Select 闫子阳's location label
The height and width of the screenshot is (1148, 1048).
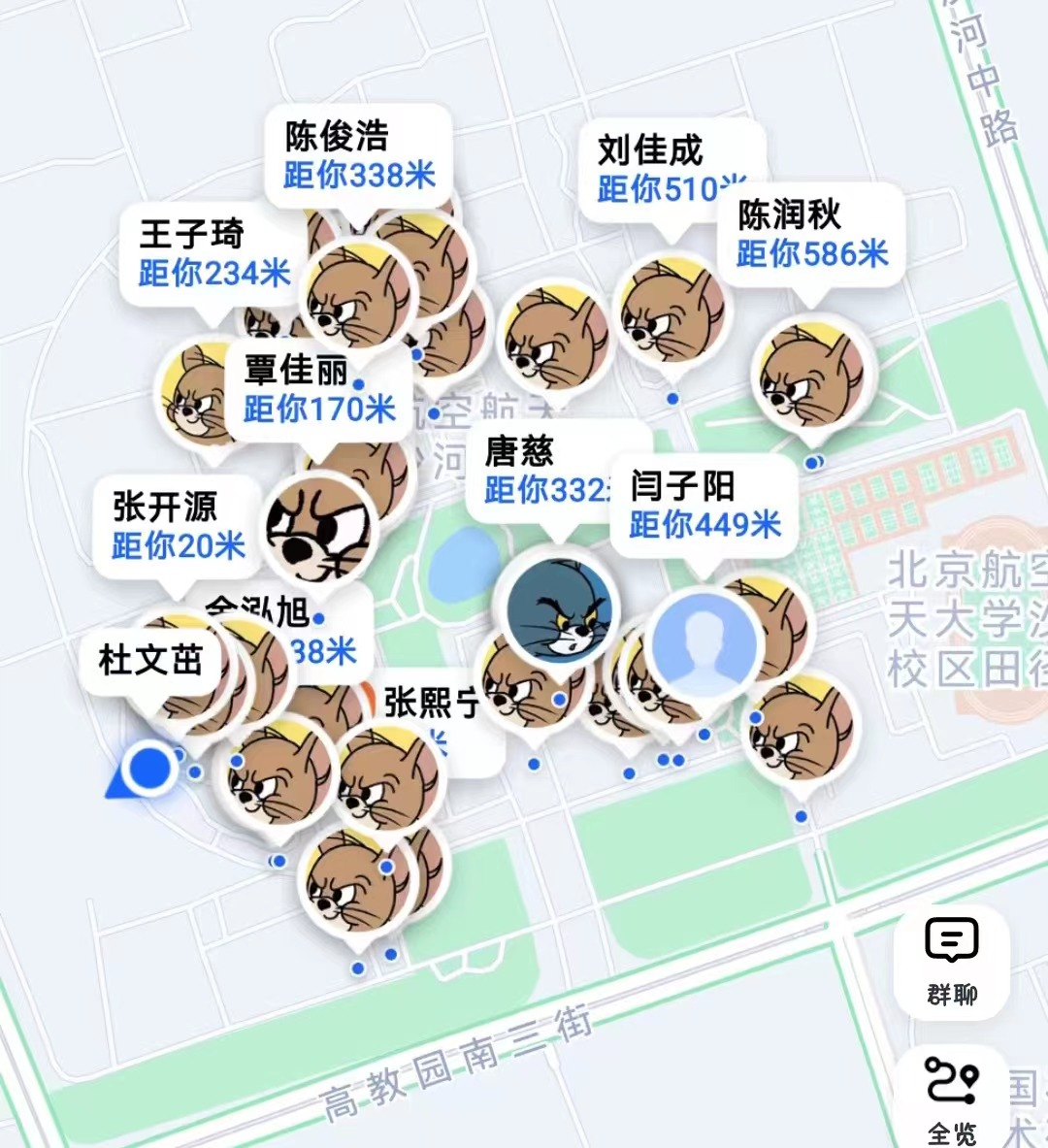click(704, 506)
